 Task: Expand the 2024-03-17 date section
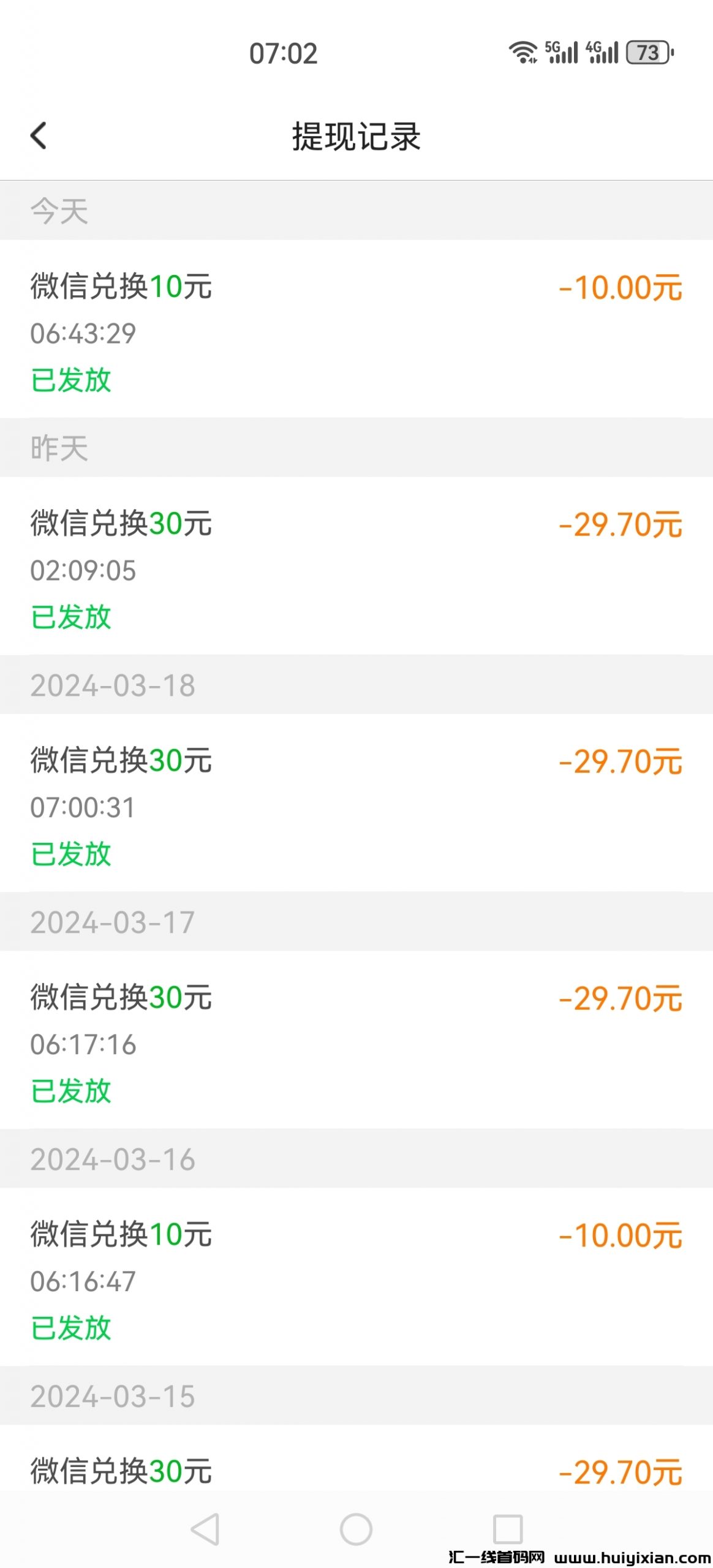coord(113,922)
